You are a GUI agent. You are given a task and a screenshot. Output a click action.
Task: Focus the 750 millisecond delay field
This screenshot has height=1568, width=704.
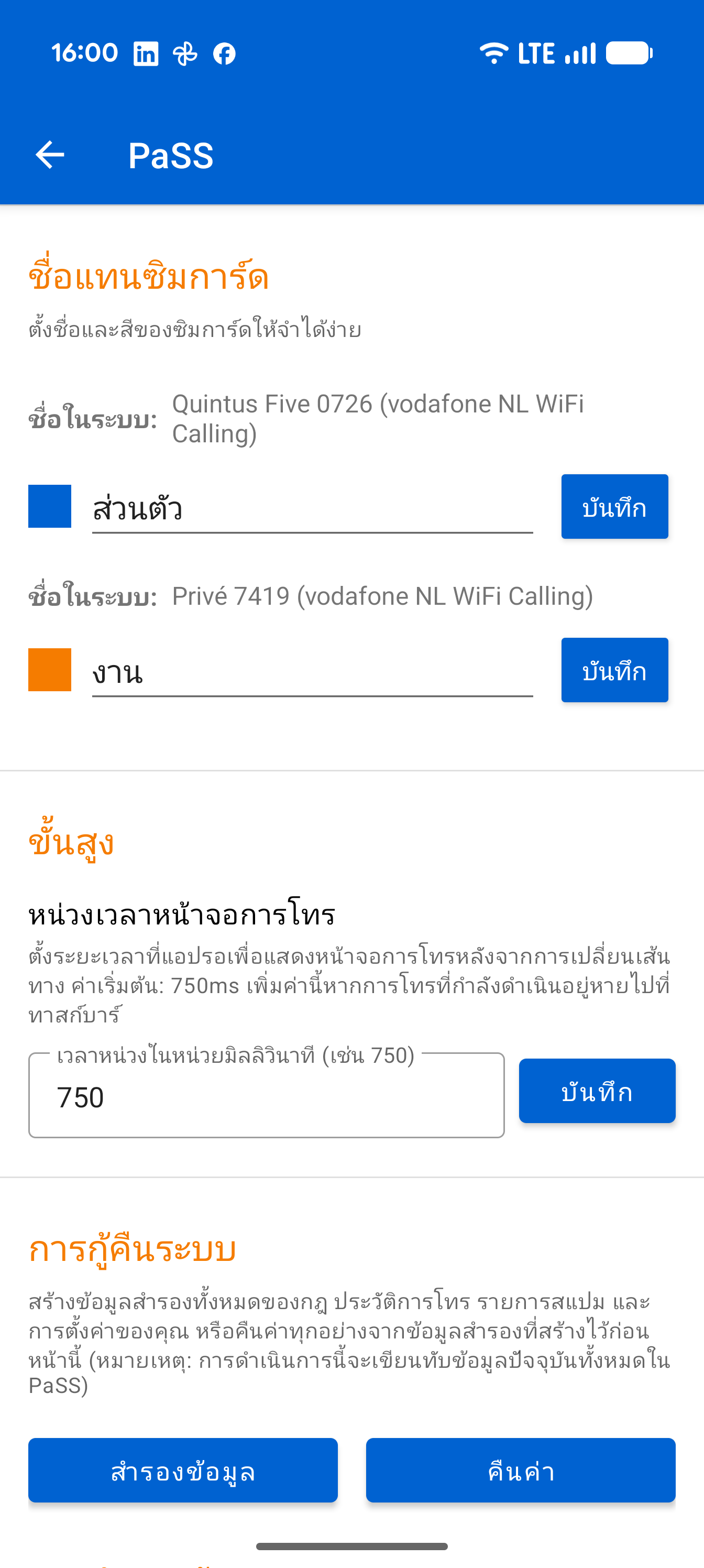(267, 1095)
